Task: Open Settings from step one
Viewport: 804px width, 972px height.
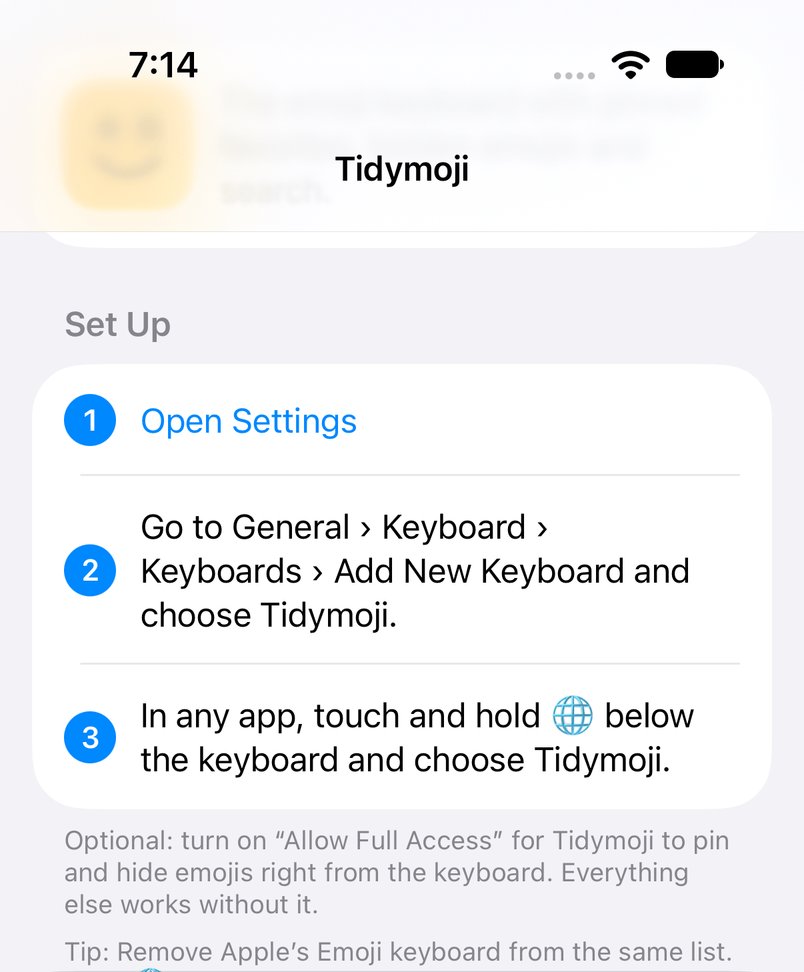Action: (249, 422)
